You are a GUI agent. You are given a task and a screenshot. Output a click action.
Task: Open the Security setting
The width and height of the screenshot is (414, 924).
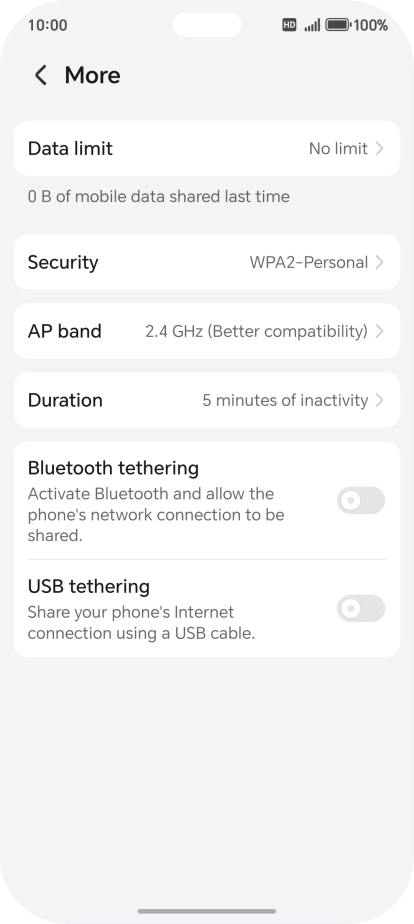tap(207, 262)
